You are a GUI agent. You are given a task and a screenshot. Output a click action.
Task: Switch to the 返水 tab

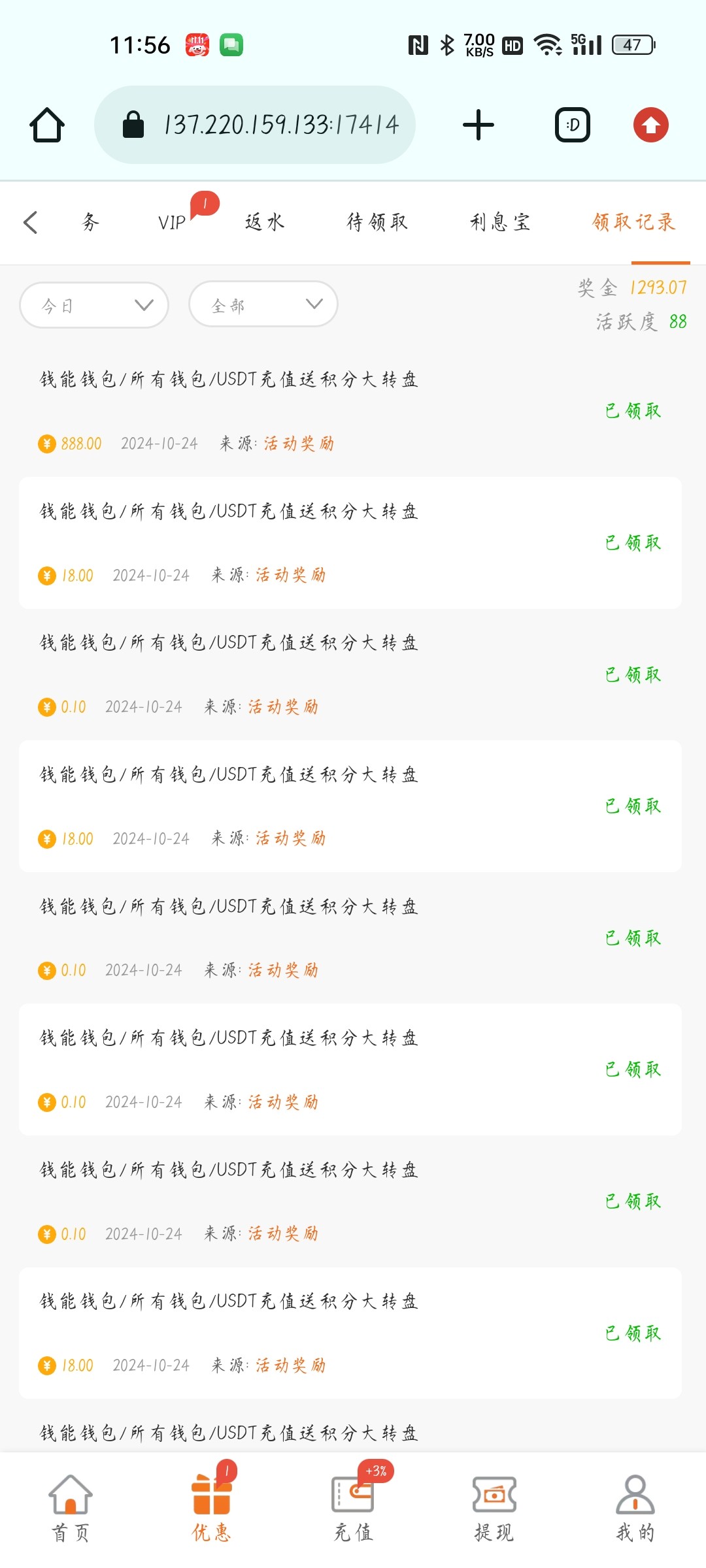(265, 222)
